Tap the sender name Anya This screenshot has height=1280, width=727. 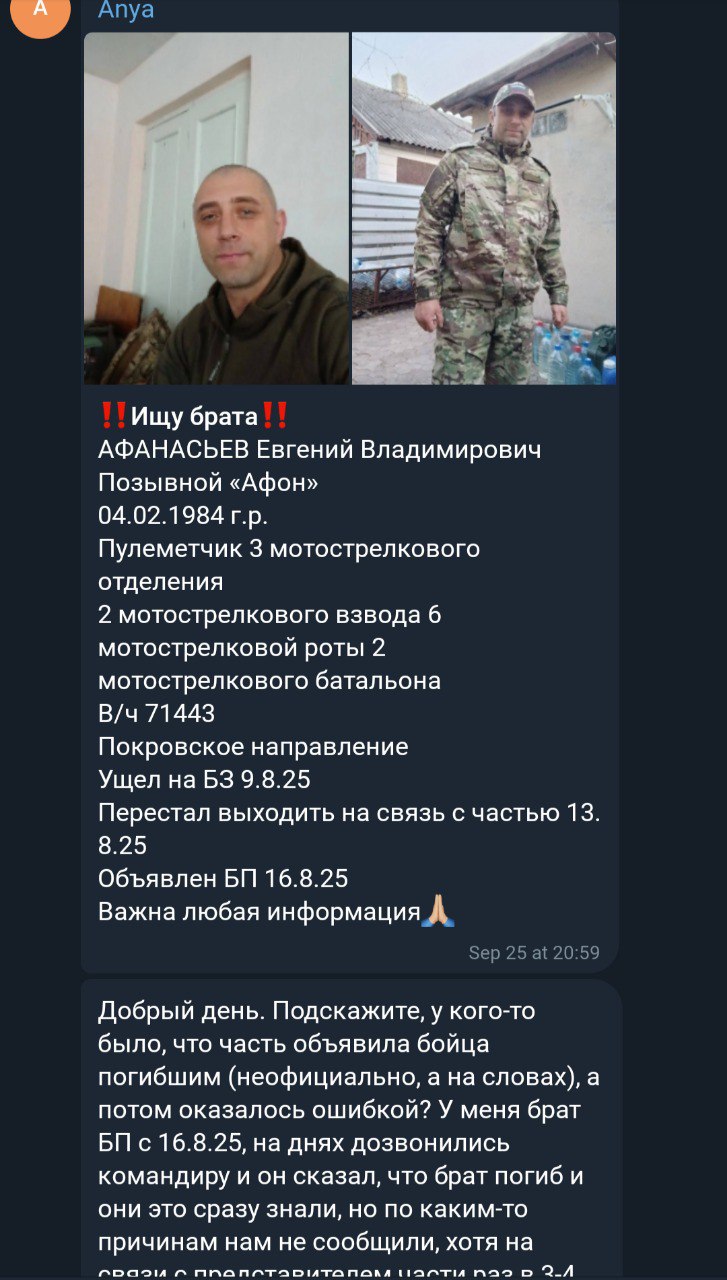(x=125, y=11)
